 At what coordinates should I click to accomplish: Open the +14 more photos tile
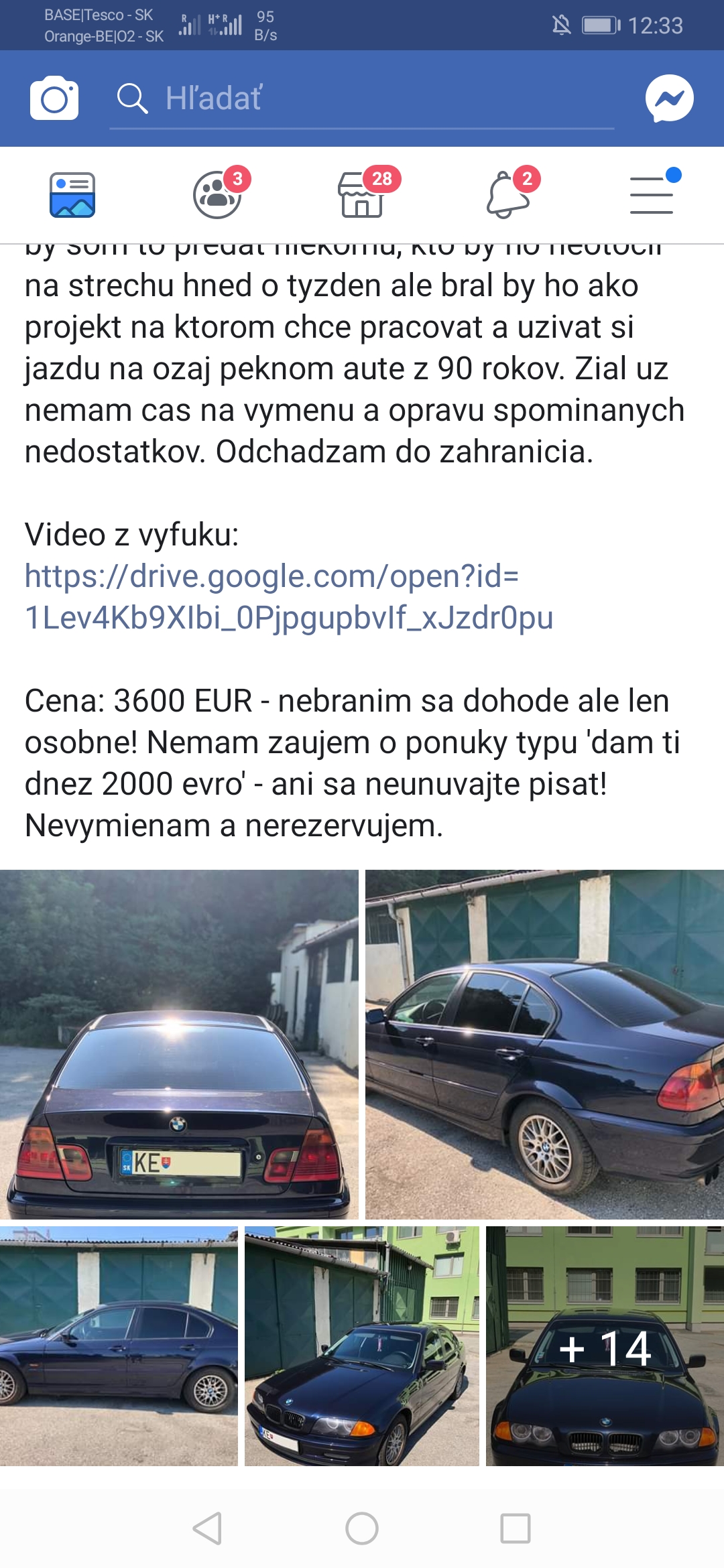(x=605, y=1346)
